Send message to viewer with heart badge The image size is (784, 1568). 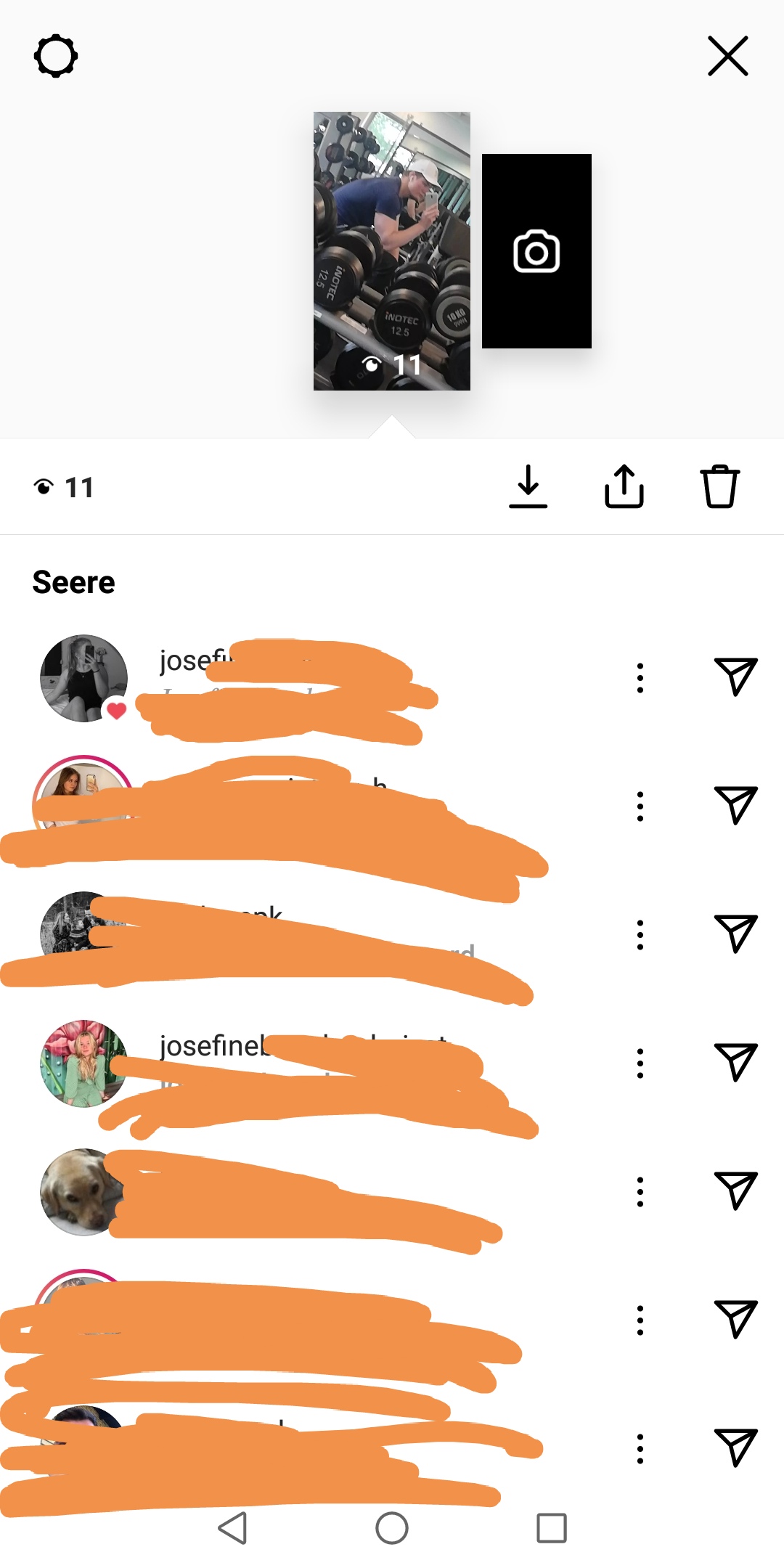click(x=735, y=677)
